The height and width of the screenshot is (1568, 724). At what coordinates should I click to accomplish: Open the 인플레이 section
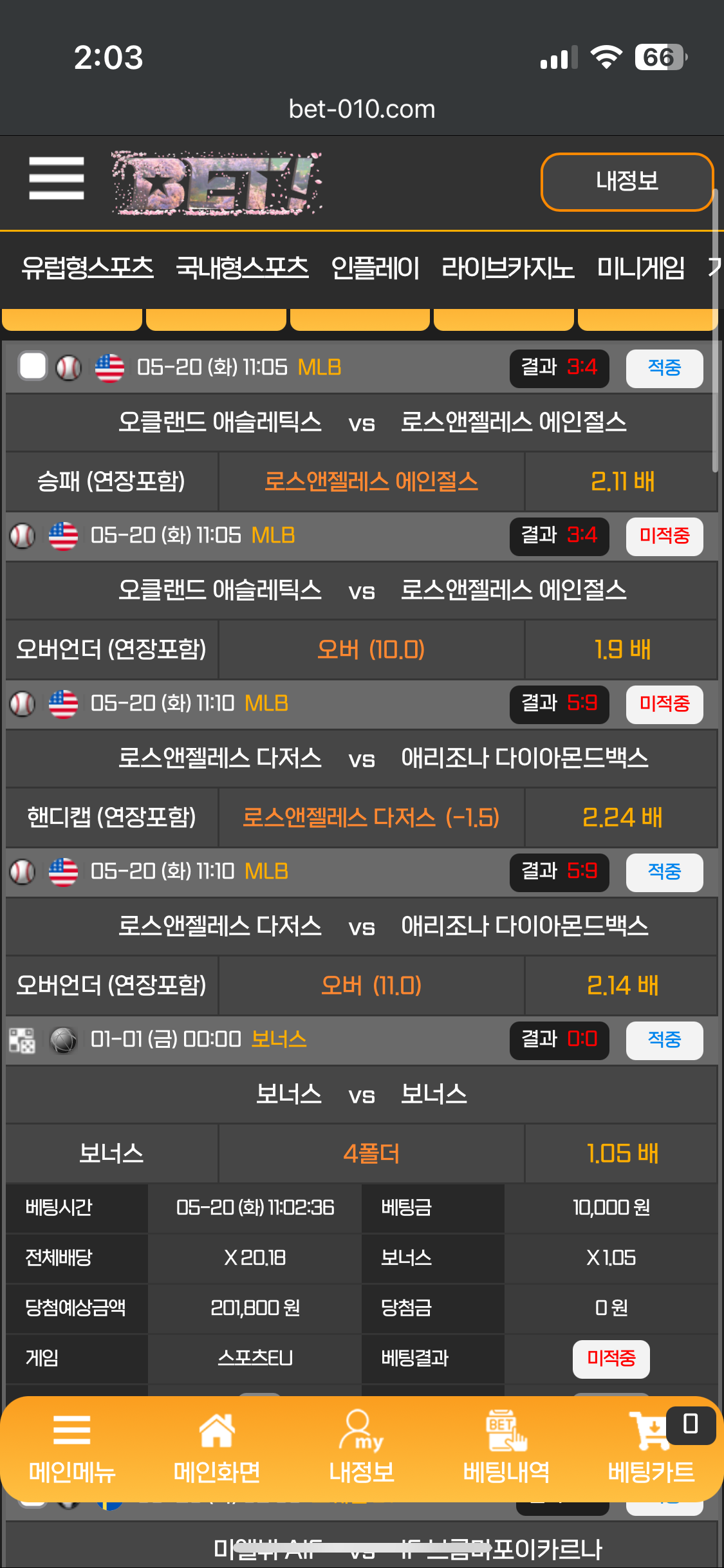tap(375, 268)
